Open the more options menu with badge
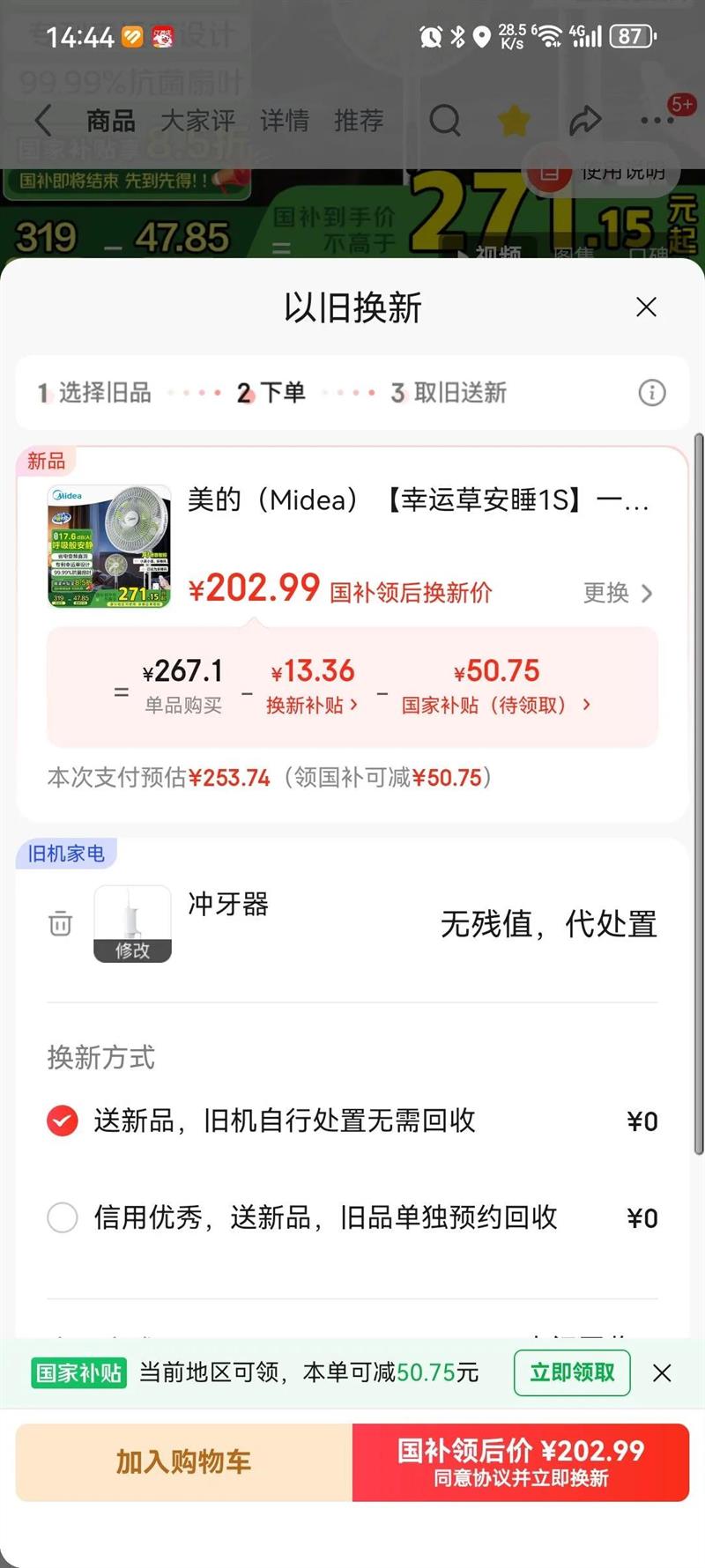 point(656,121)
